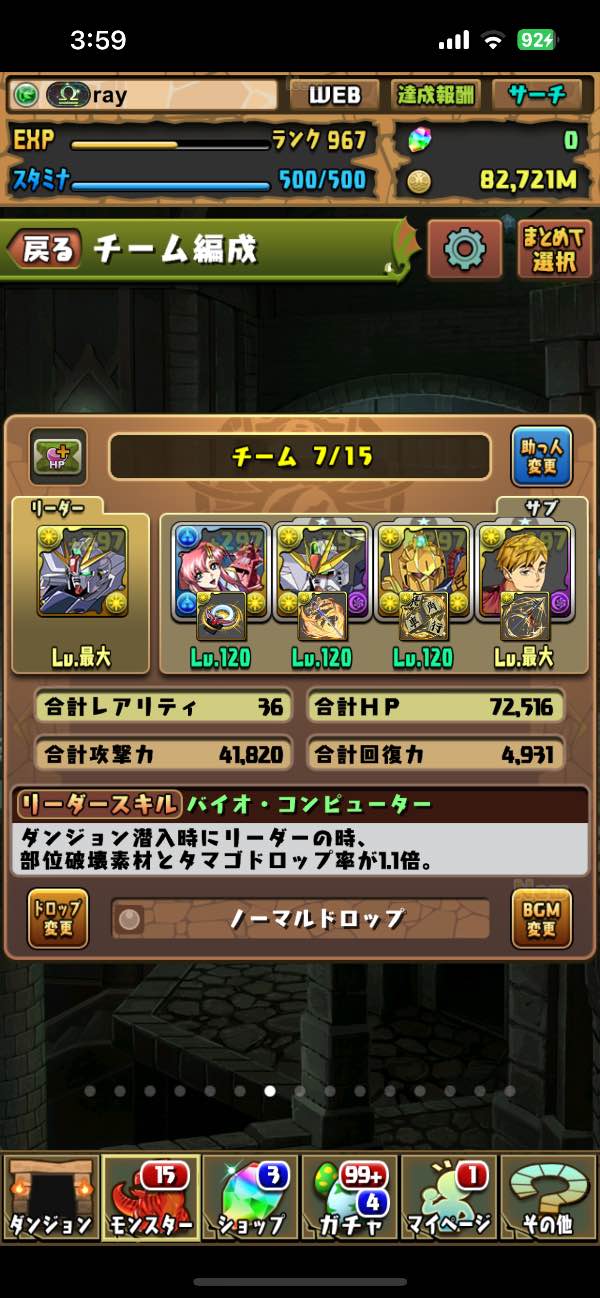Viewport: 600px width, 1298px height.
Task: Open the gear settings icon
Action: [464, 249]
